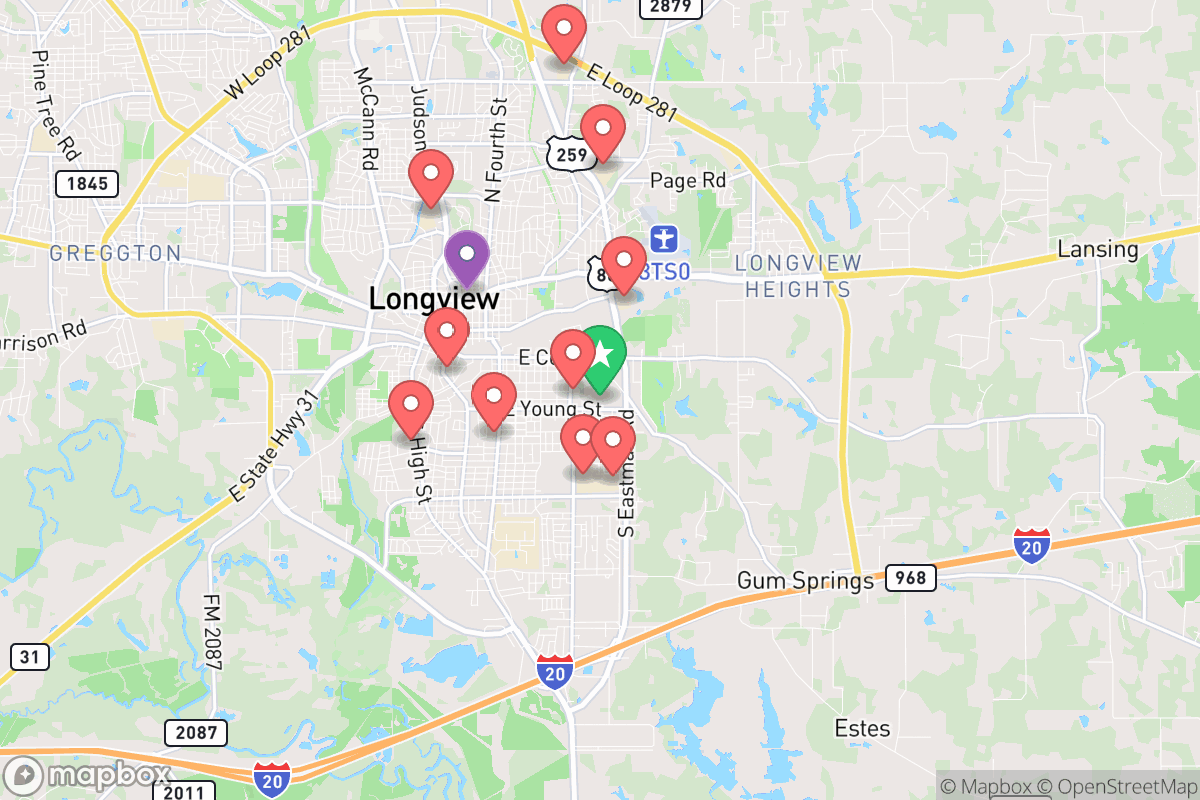
Task: Open the red pin at E Young St
Action: tap(493, 397)
